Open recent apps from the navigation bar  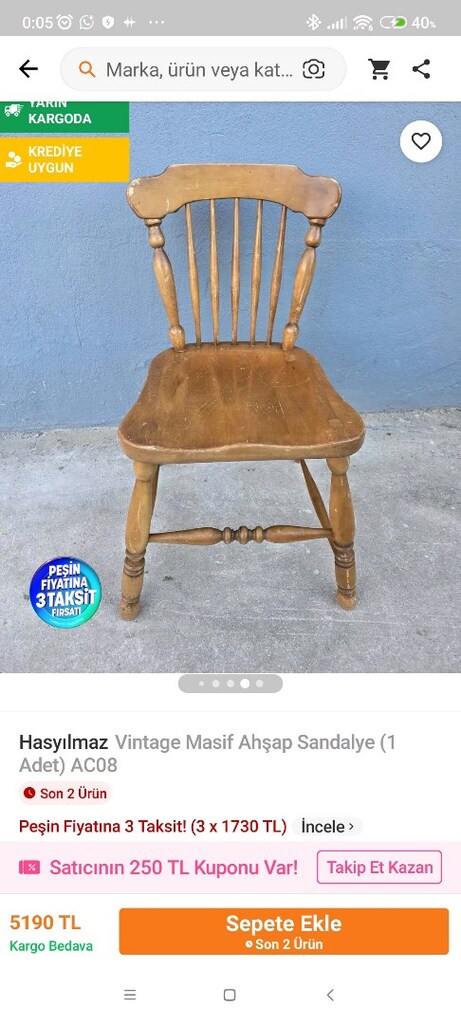point(130,995)
